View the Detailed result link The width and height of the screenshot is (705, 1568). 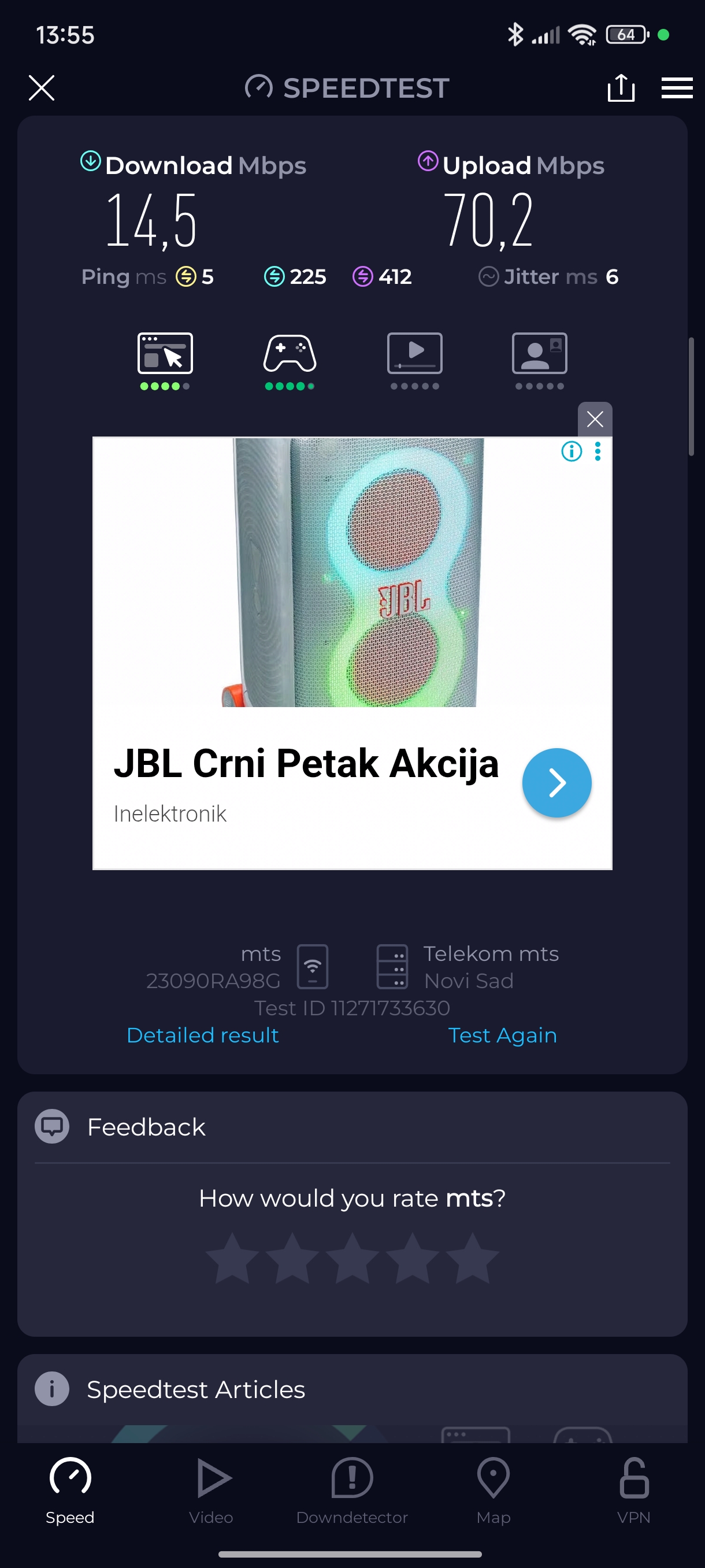click(x=203, y=1035)
